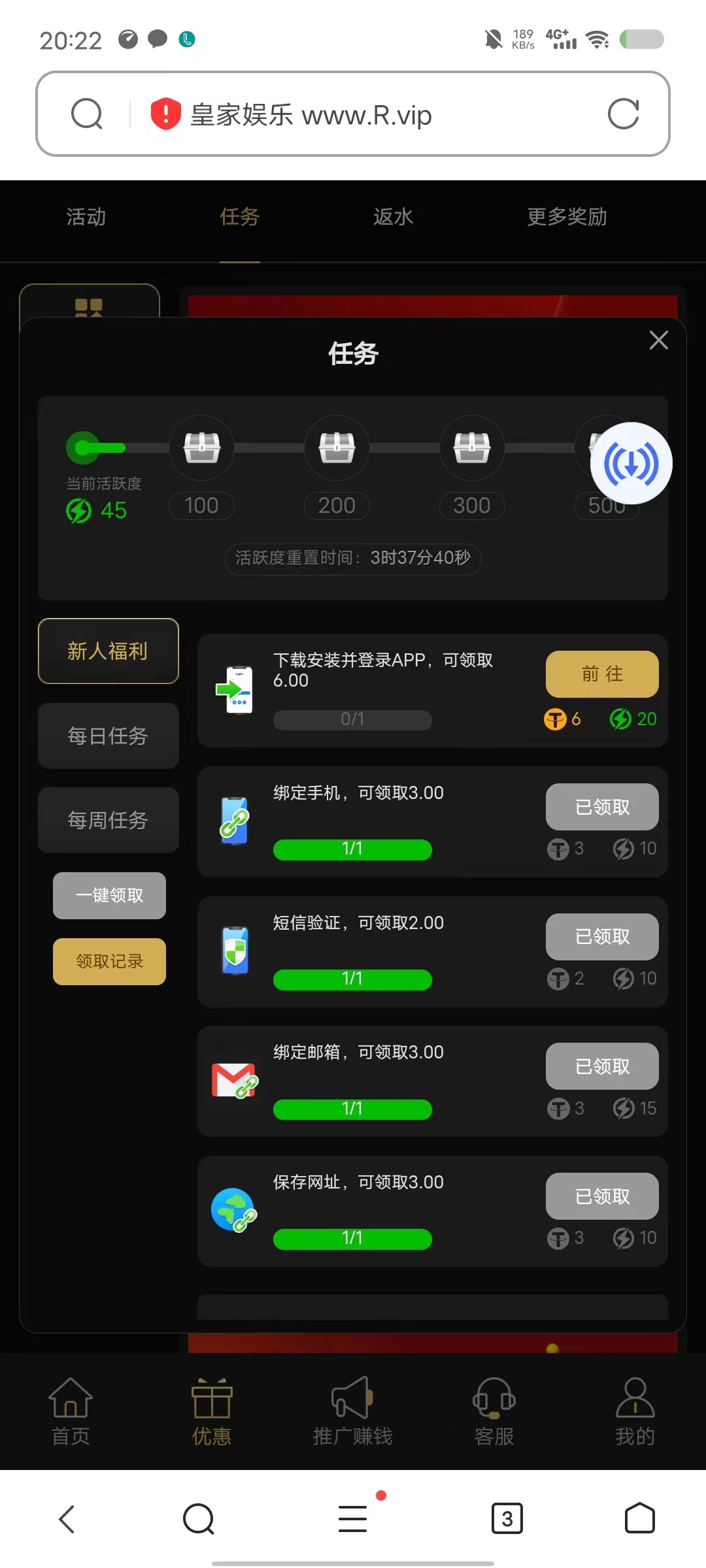This screenshot has height=1568, width=706.
Task: Open the 200 activity treasure chest
Action: 337,448
